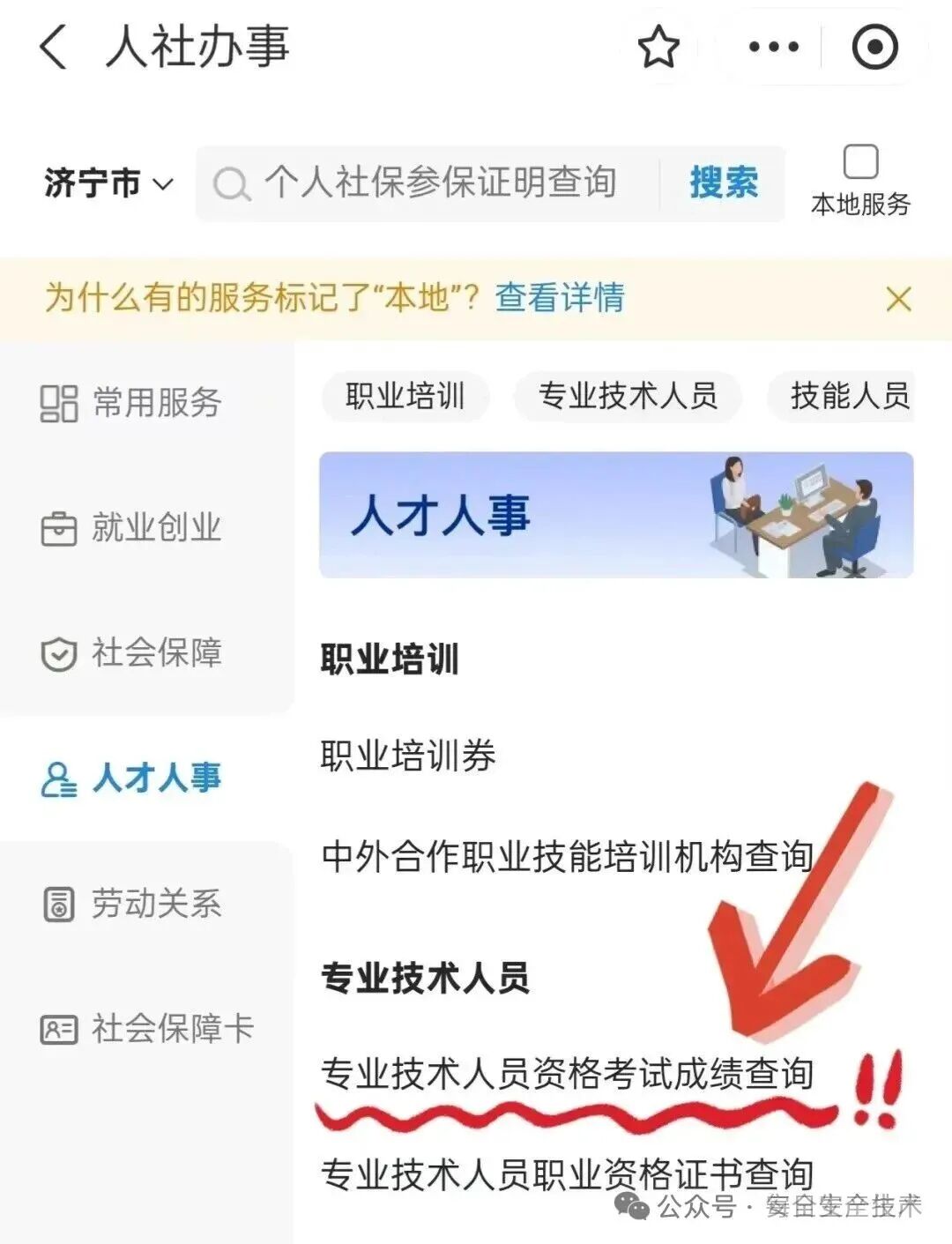Image resolution: width=952 pixels, height=1244 pixels.
Task: Open 劳动关系 category
Action: [x=132, y=904]
